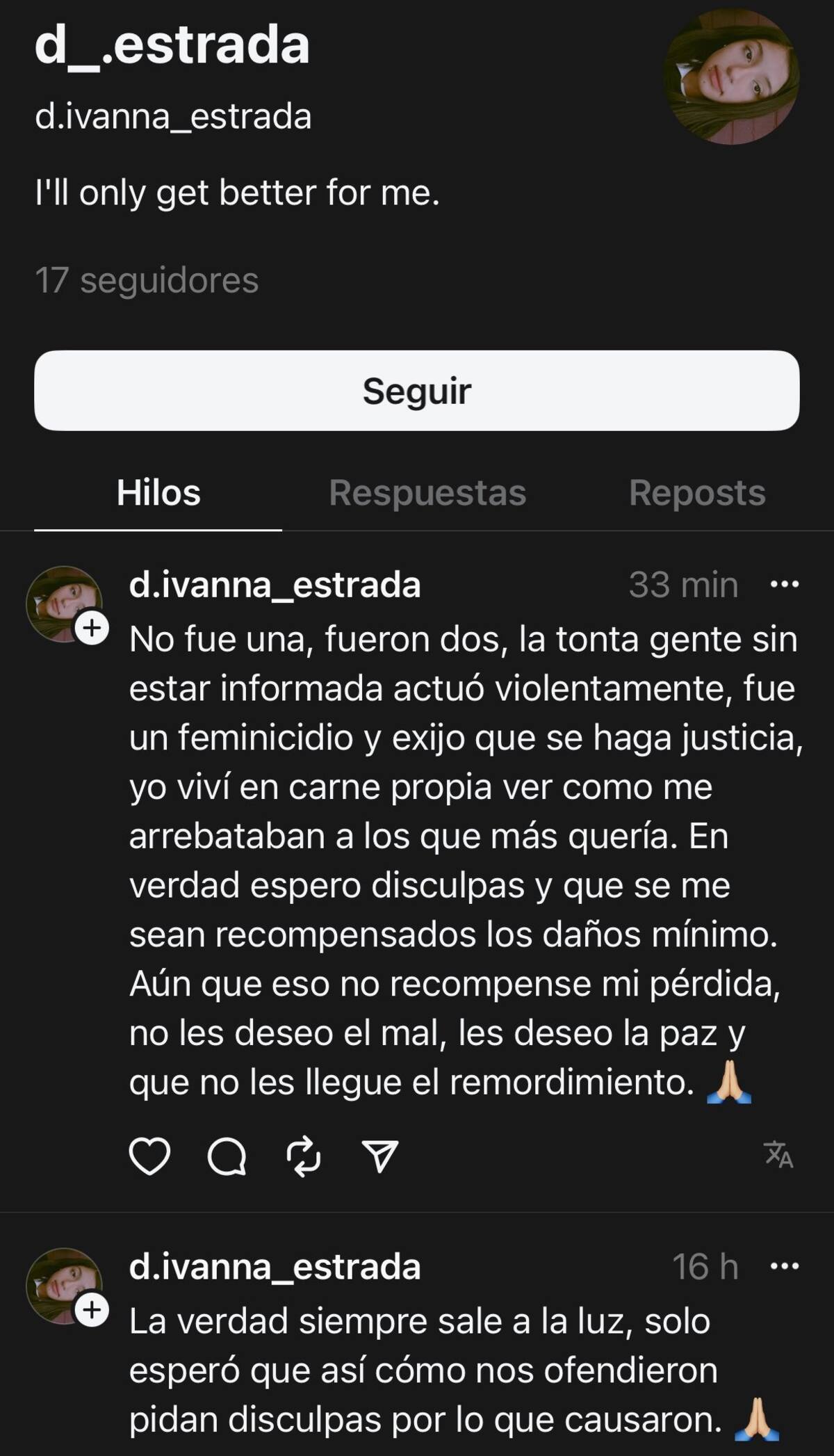Open options menu for 33 min post
This screenshot has height=1456, width=834.
click(785, 584)
